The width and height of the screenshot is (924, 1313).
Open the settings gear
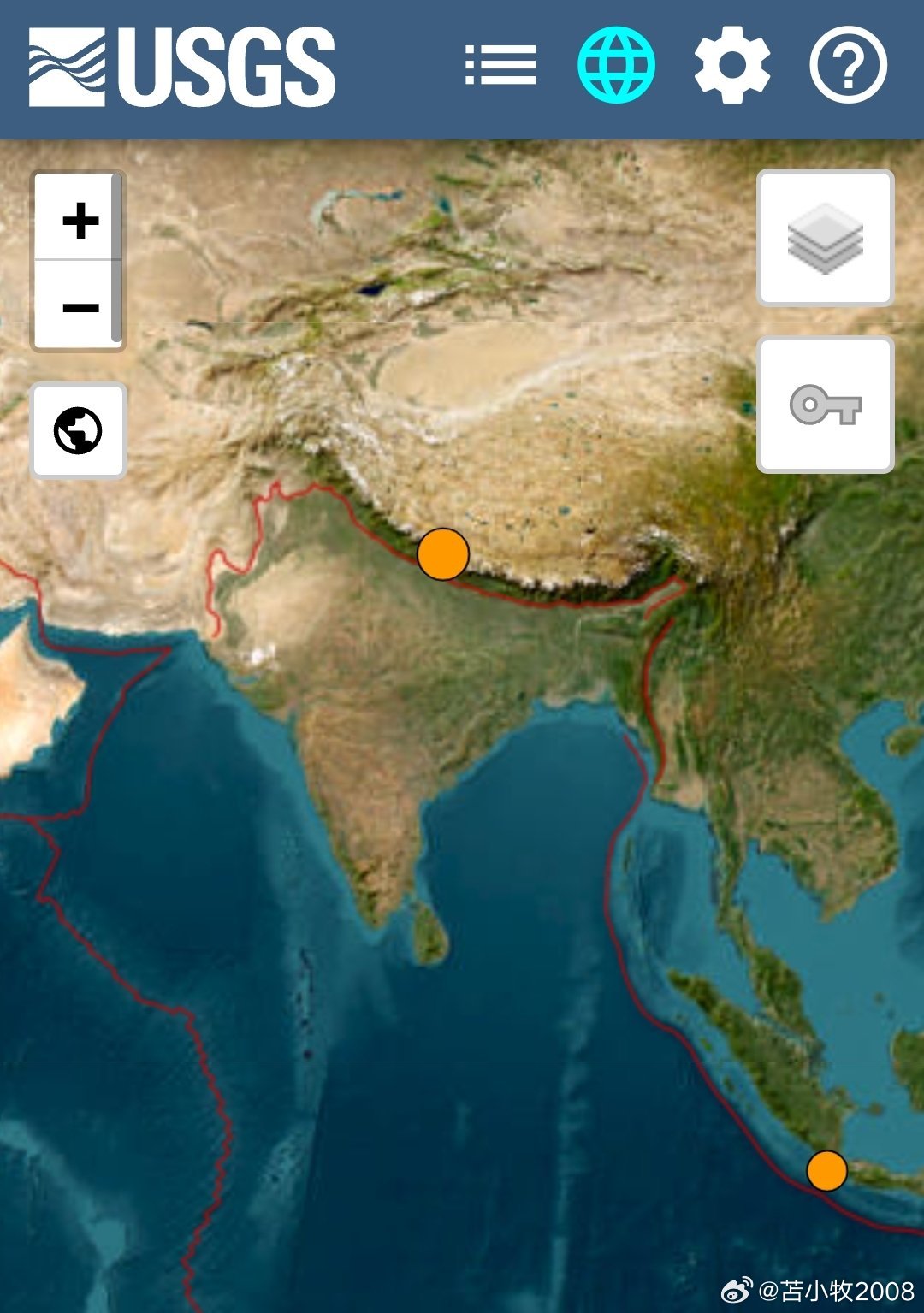[731, 65]
